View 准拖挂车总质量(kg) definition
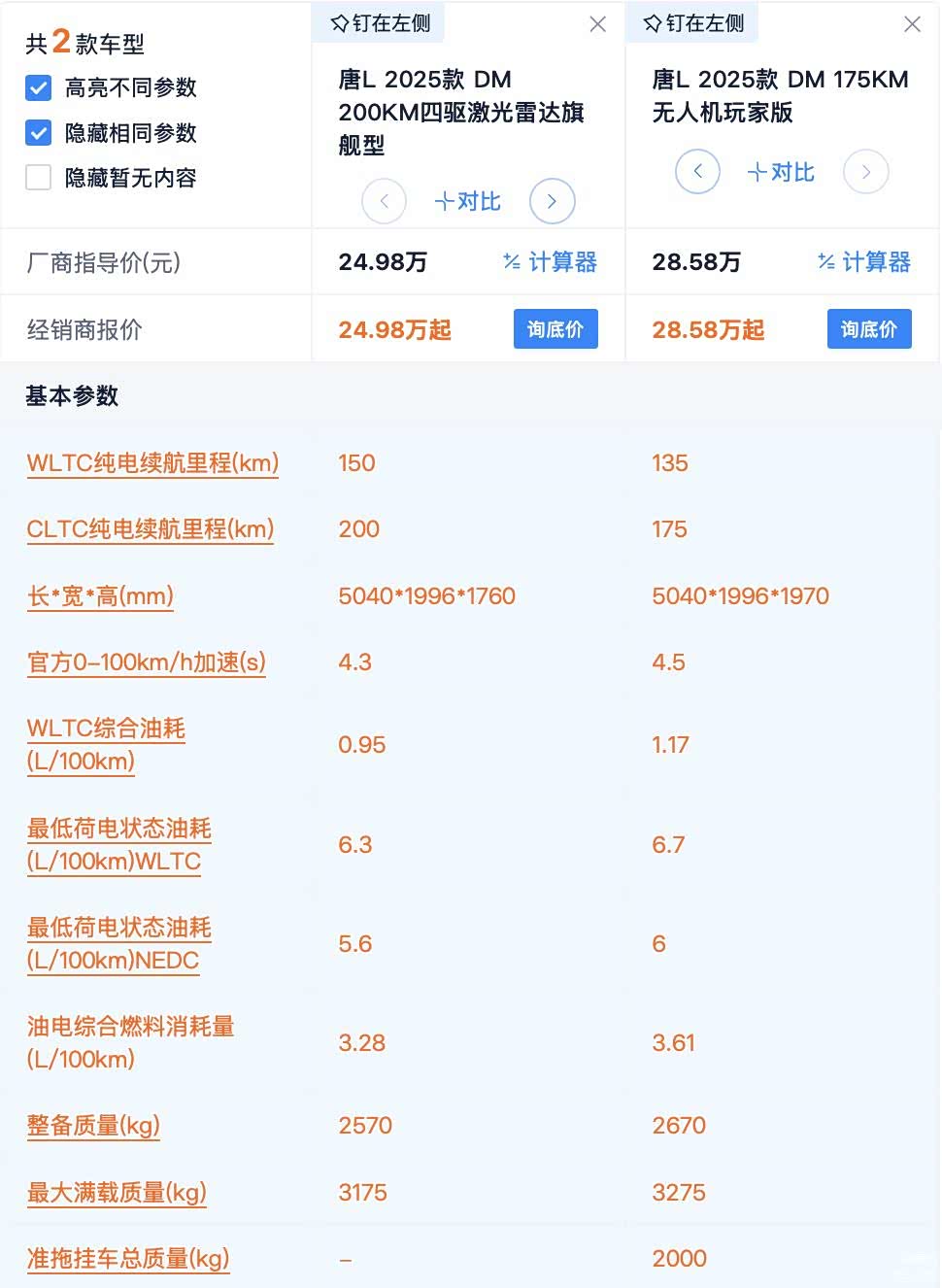Image resolution: width=942 pixels, height=1288 pixels. click(128, 1259)
